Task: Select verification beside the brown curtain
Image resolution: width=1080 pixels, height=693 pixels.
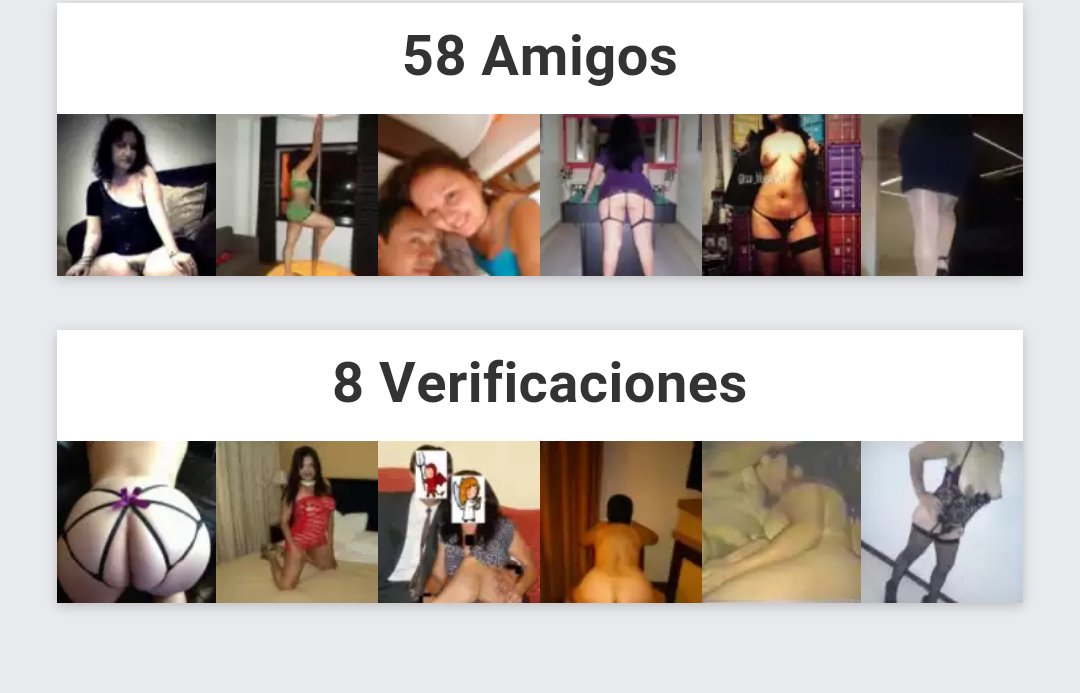Action: click(x=620, y=522)
